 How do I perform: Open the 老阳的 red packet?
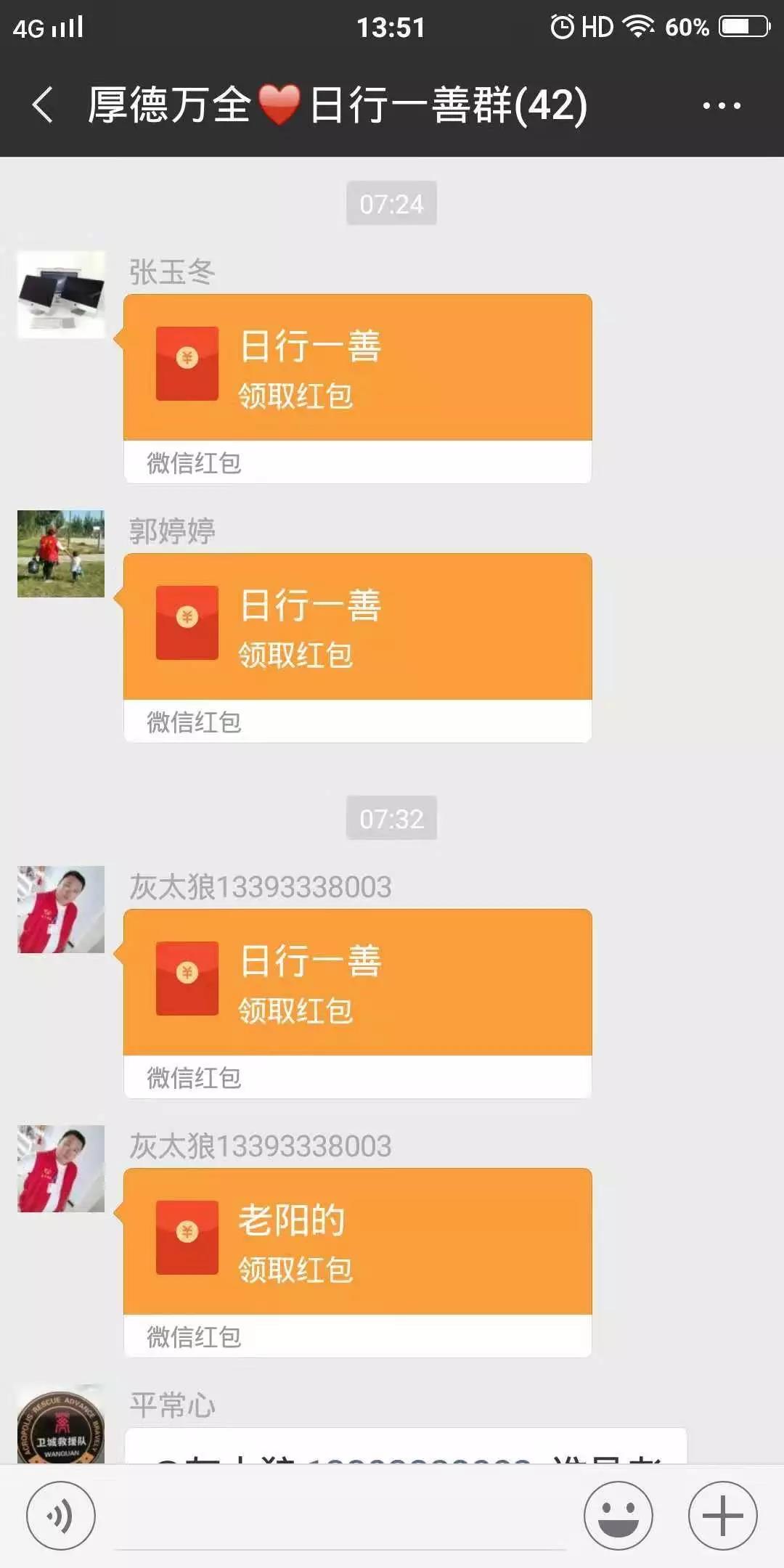click(357, 1242)
